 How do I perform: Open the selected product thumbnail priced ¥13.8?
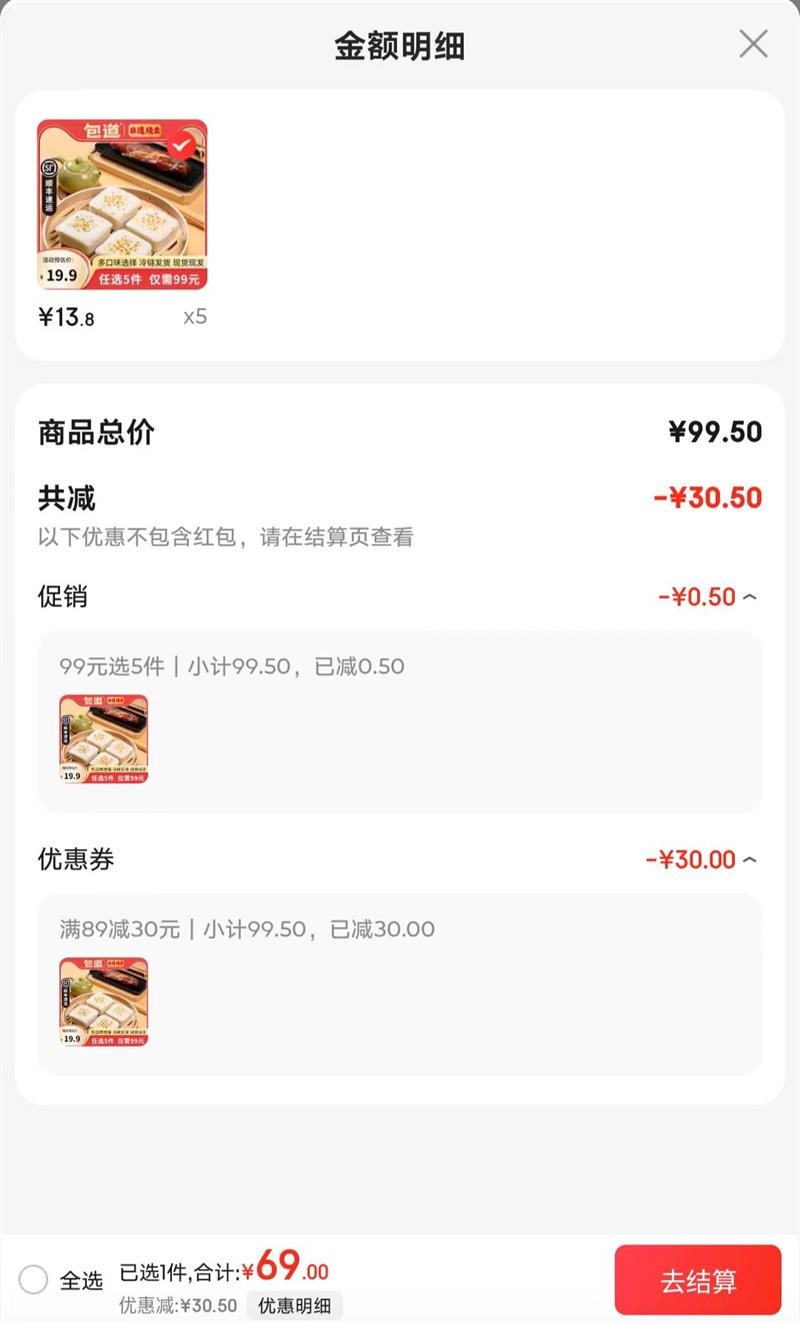tap(122, 205)
